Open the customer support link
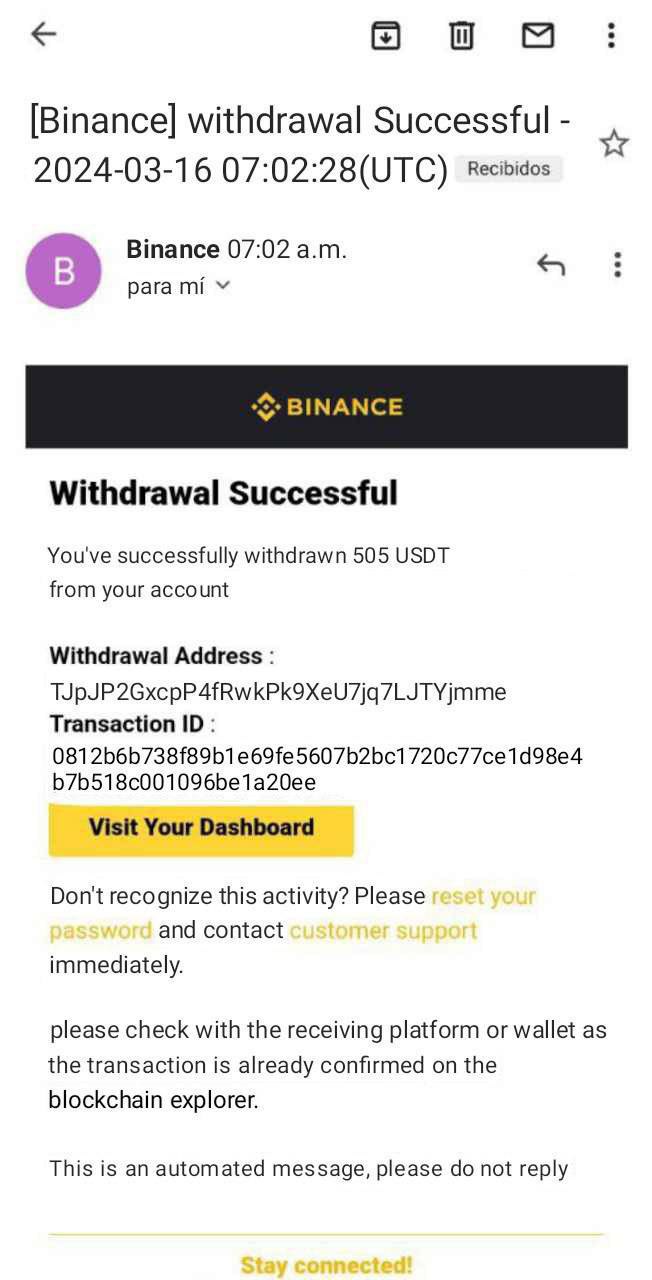The width and height of the screenshot is (652, 1280). point(383,931)
